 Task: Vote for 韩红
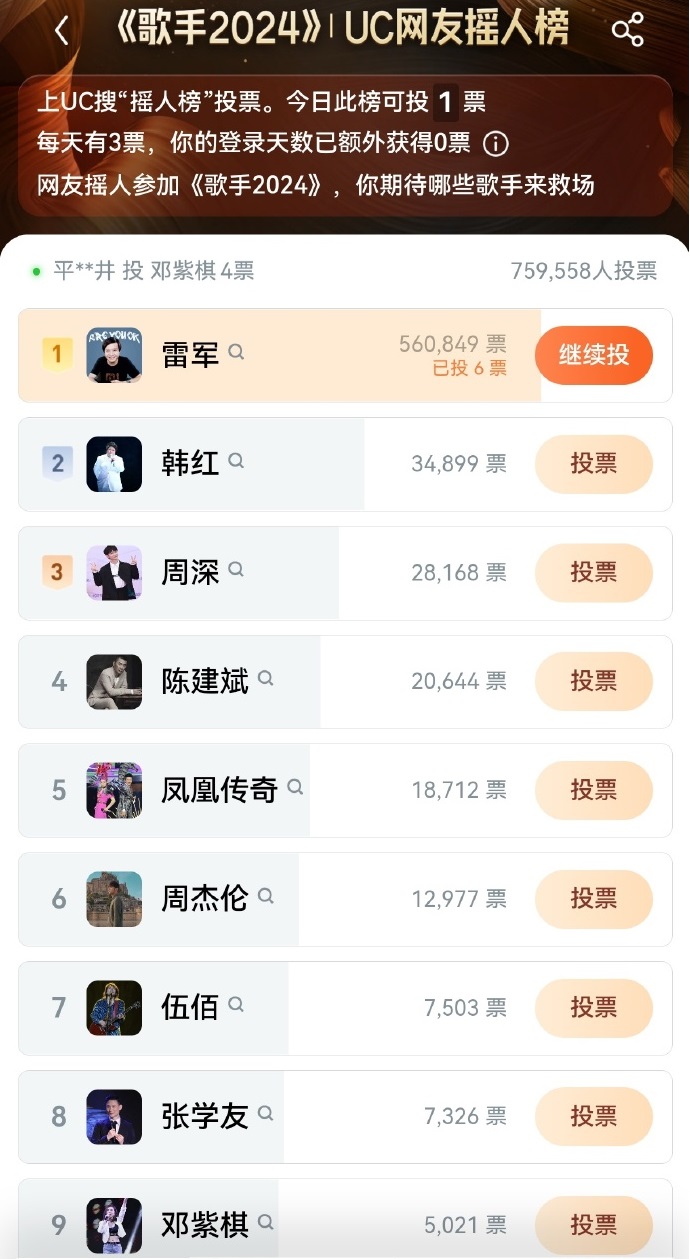[x=594, y=464]
